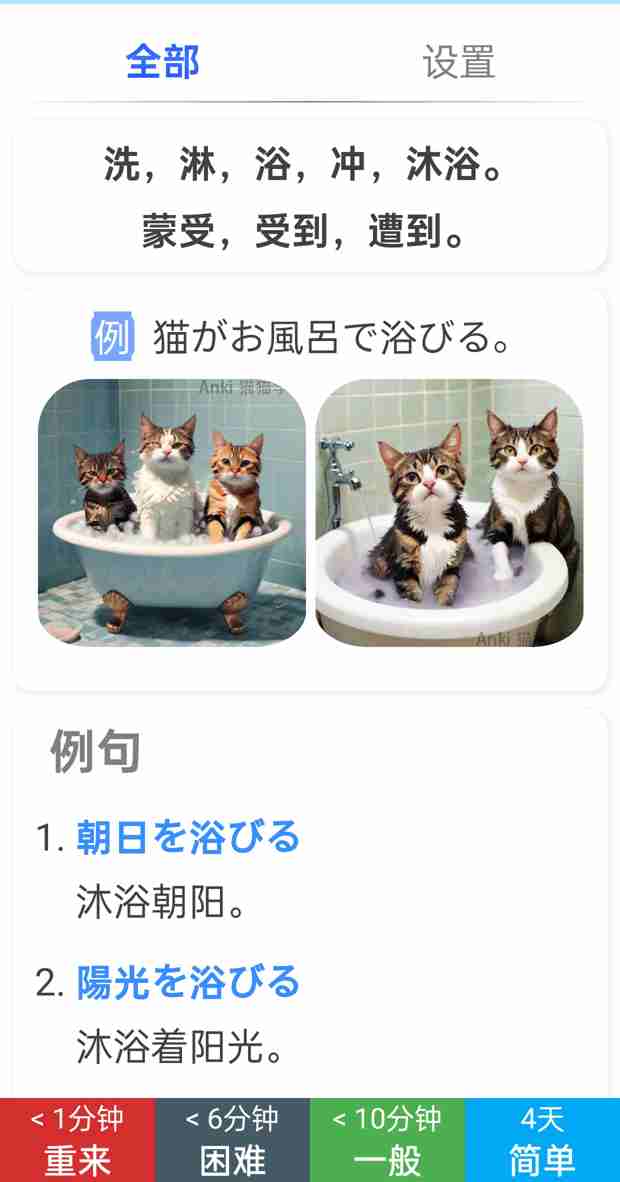This screenshot has width=620, height=1182.
Task: Tap the example sentence 朝日を浴びる
Action: pyautogui.click(x=188, y=837)
